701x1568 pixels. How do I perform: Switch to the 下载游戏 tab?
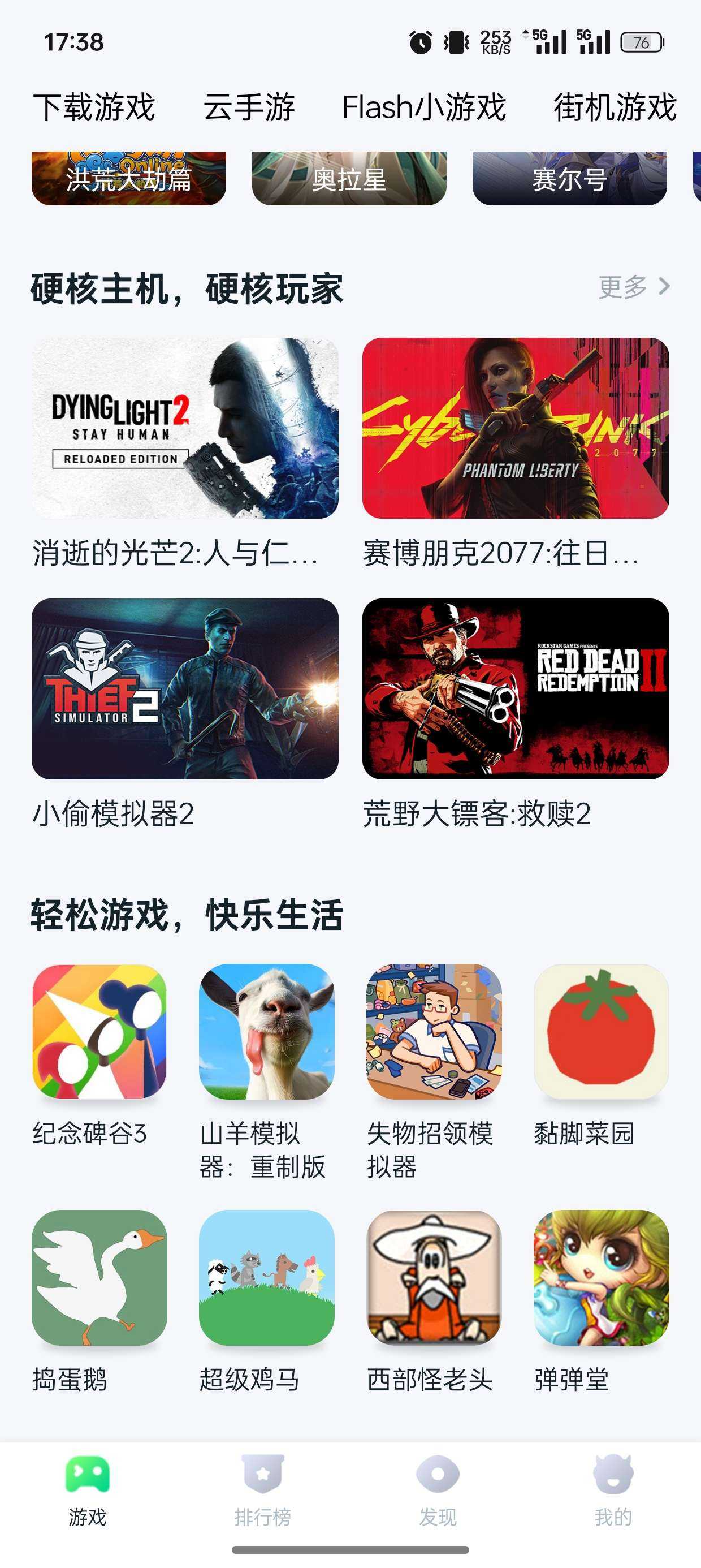point(94,107)
